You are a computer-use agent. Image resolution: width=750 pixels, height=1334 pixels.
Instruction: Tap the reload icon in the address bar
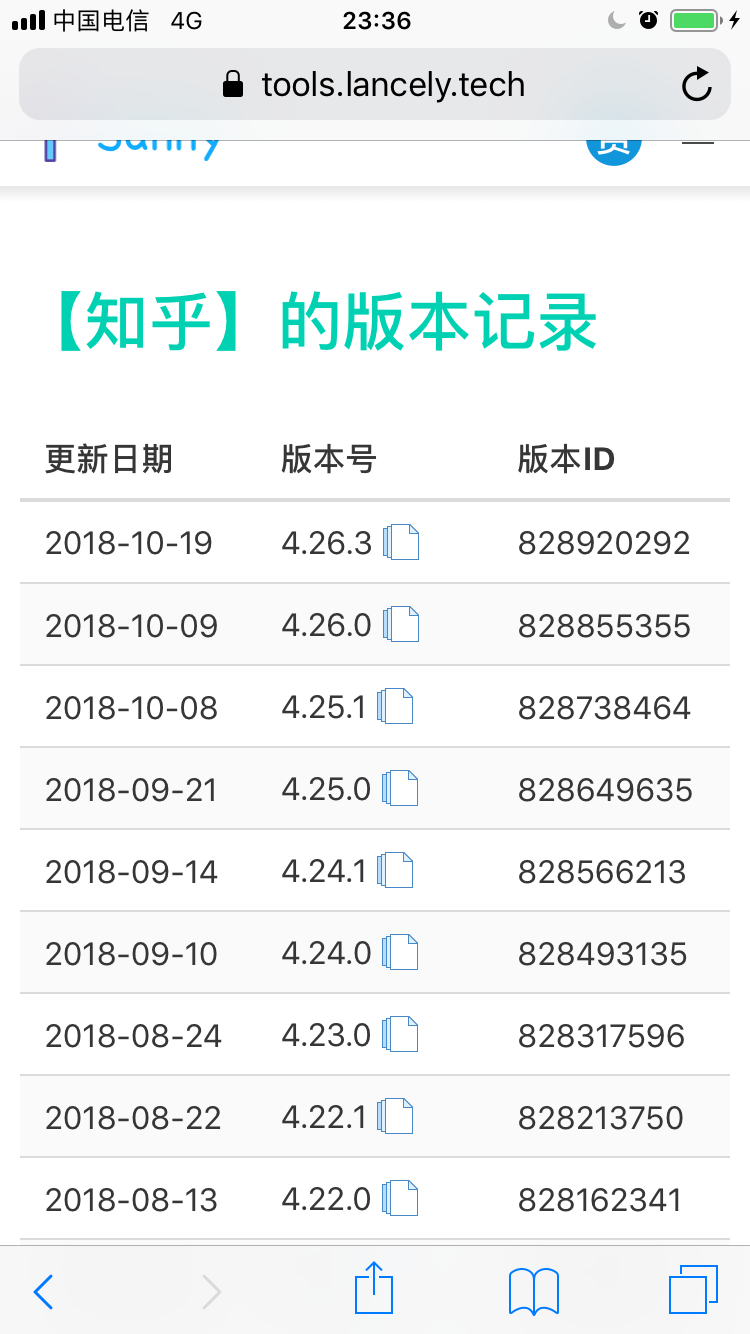[696, 84]
